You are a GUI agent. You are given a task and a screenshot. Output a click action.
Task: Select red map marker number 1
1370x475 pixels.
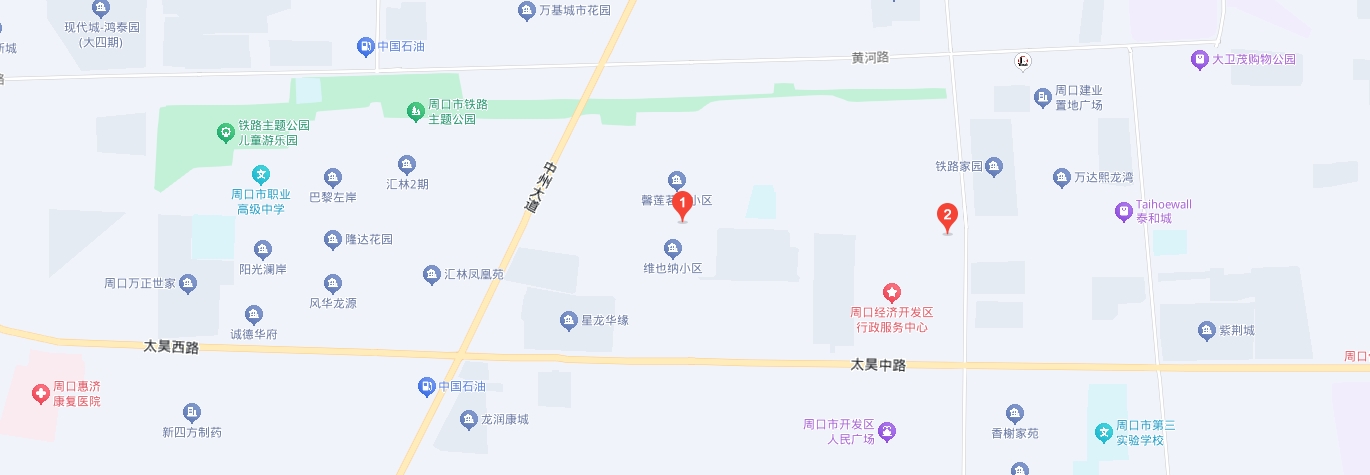[683, 205]
